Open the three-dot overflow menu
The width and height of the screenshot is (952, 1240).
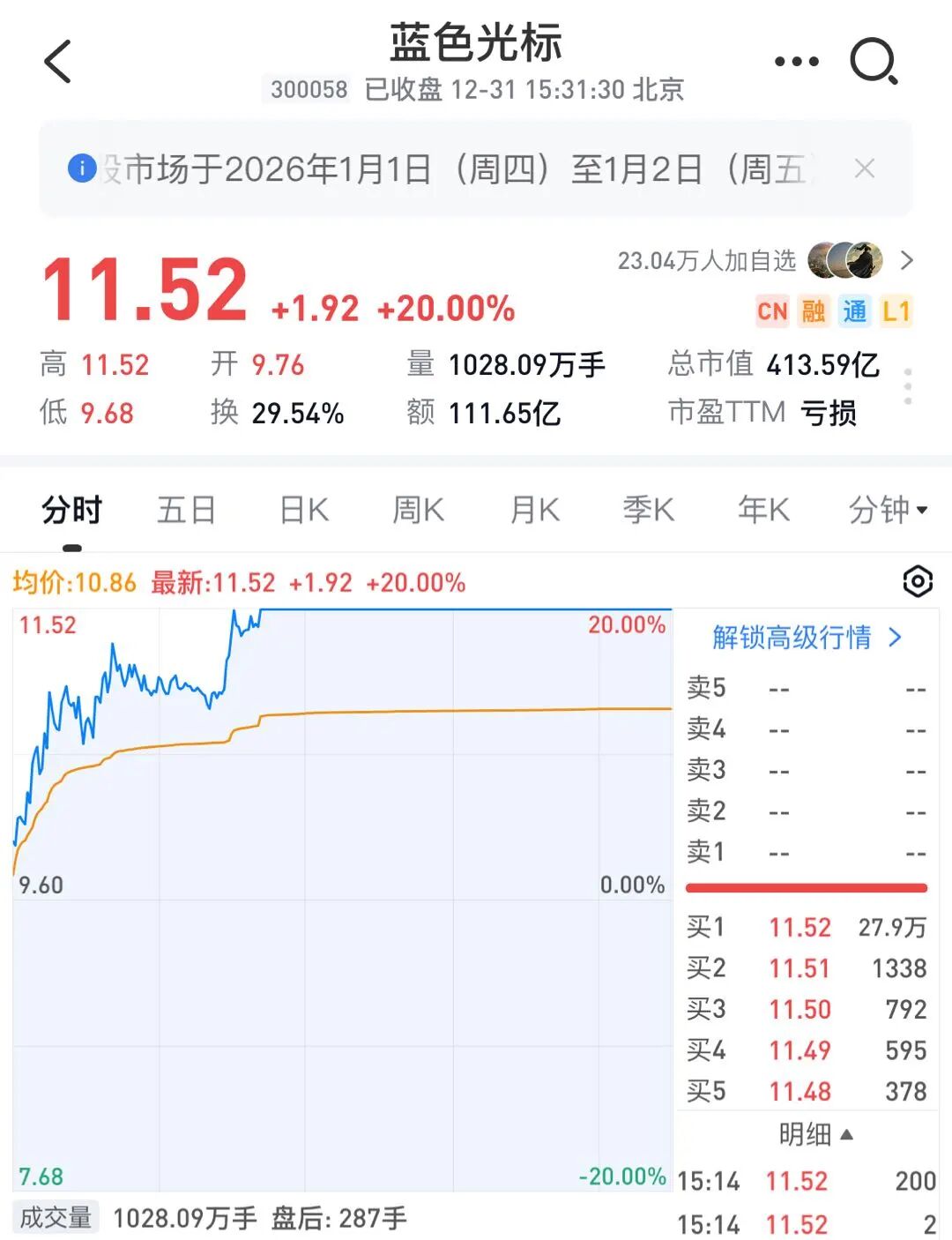point(796,62)
